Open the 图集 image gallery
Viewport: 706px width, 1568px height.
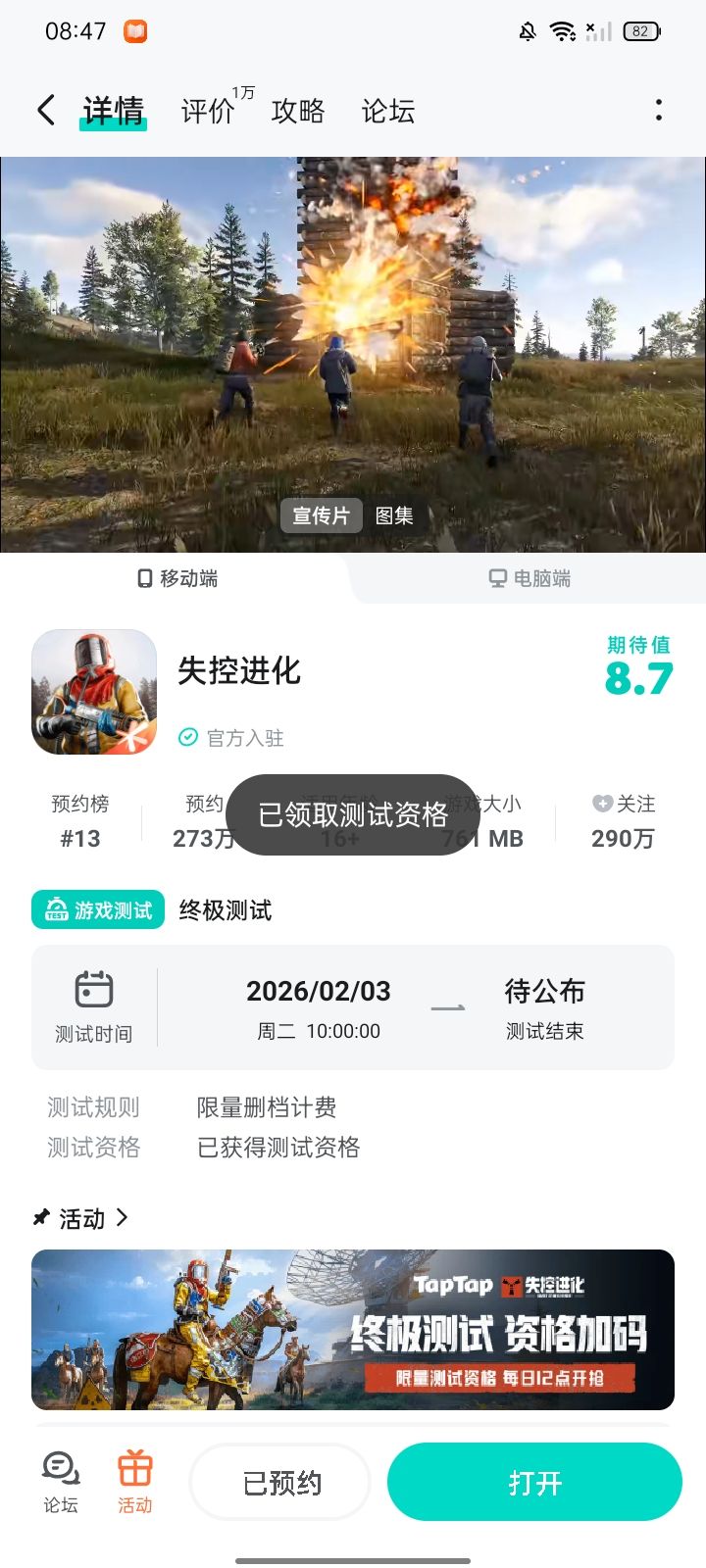point(393,515)
